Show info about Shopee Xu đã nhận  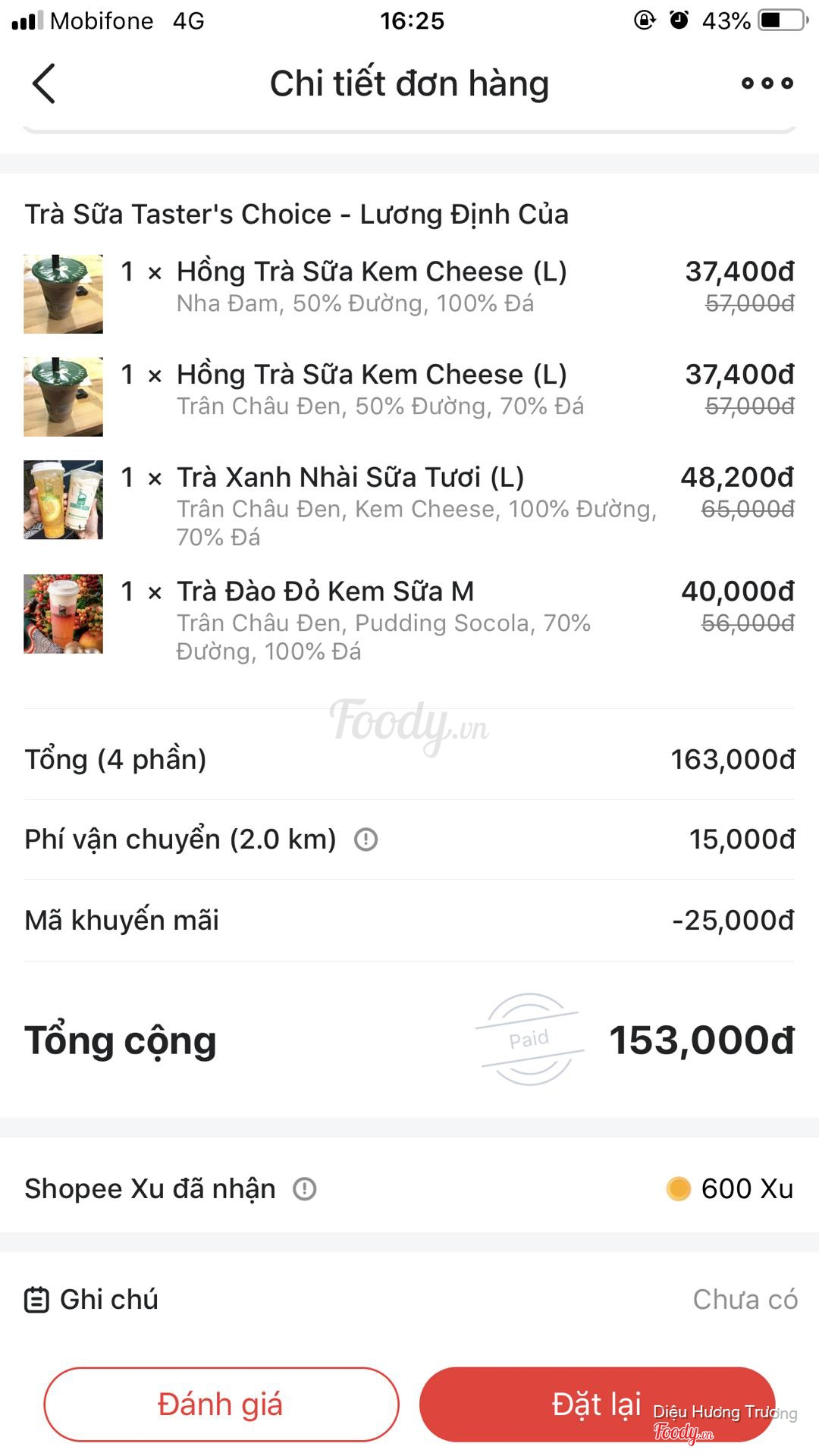pos(305,1189)
